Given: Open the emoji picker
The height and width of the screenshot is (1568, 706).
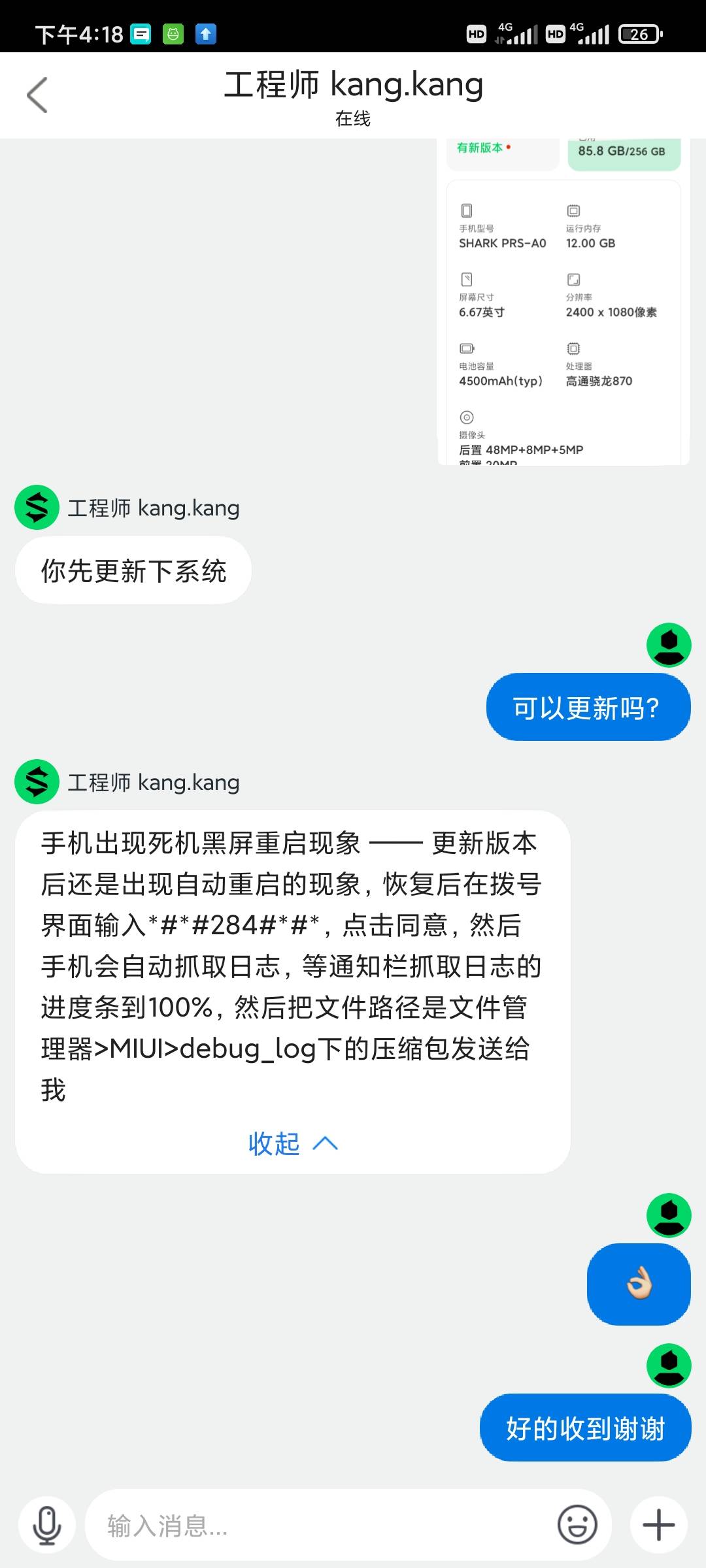Looking at the screenshot, I should [x=577, y=1526].
